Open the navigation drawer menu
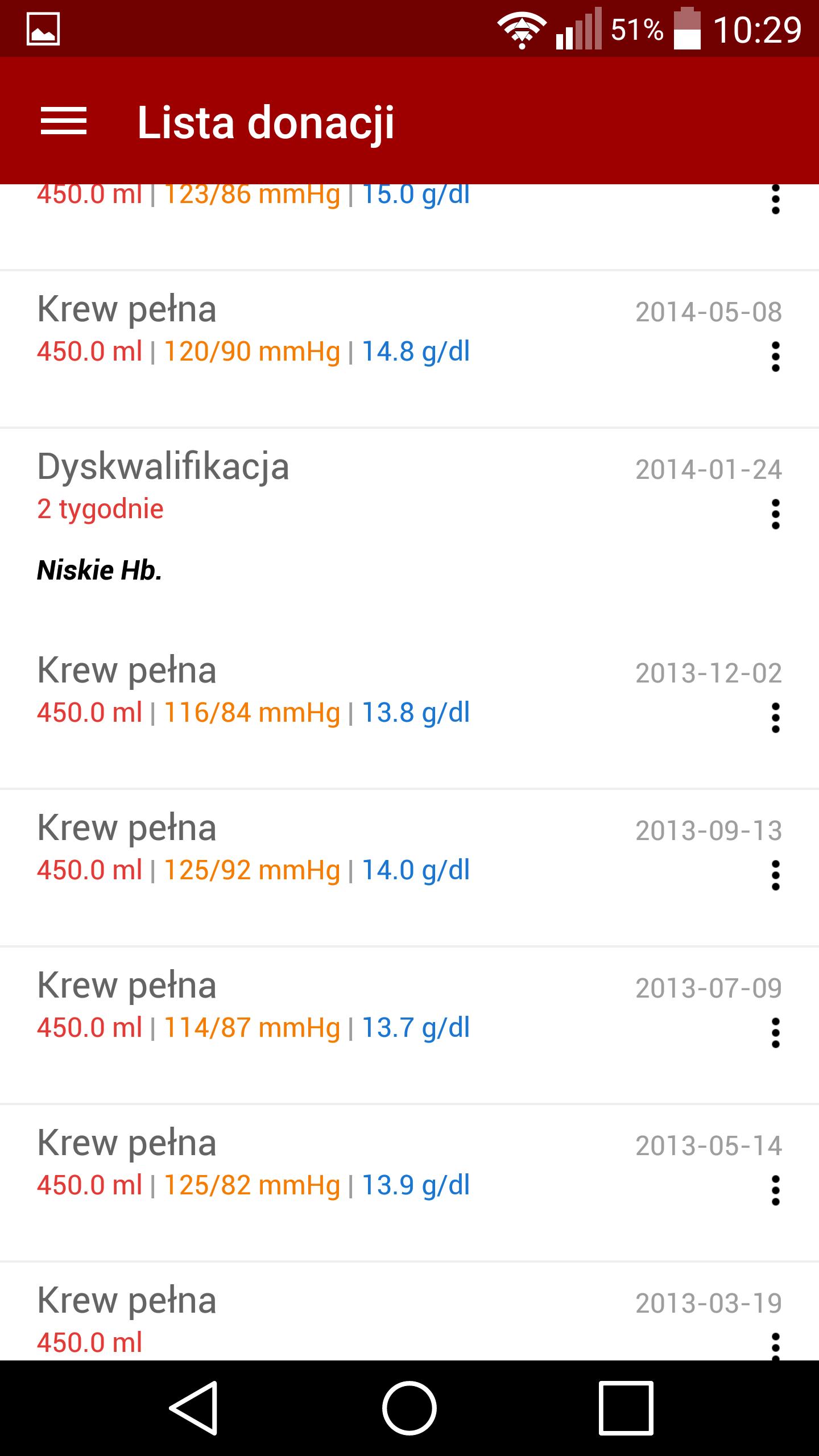Screen dimensions: 819x1456 coord(63,121)
